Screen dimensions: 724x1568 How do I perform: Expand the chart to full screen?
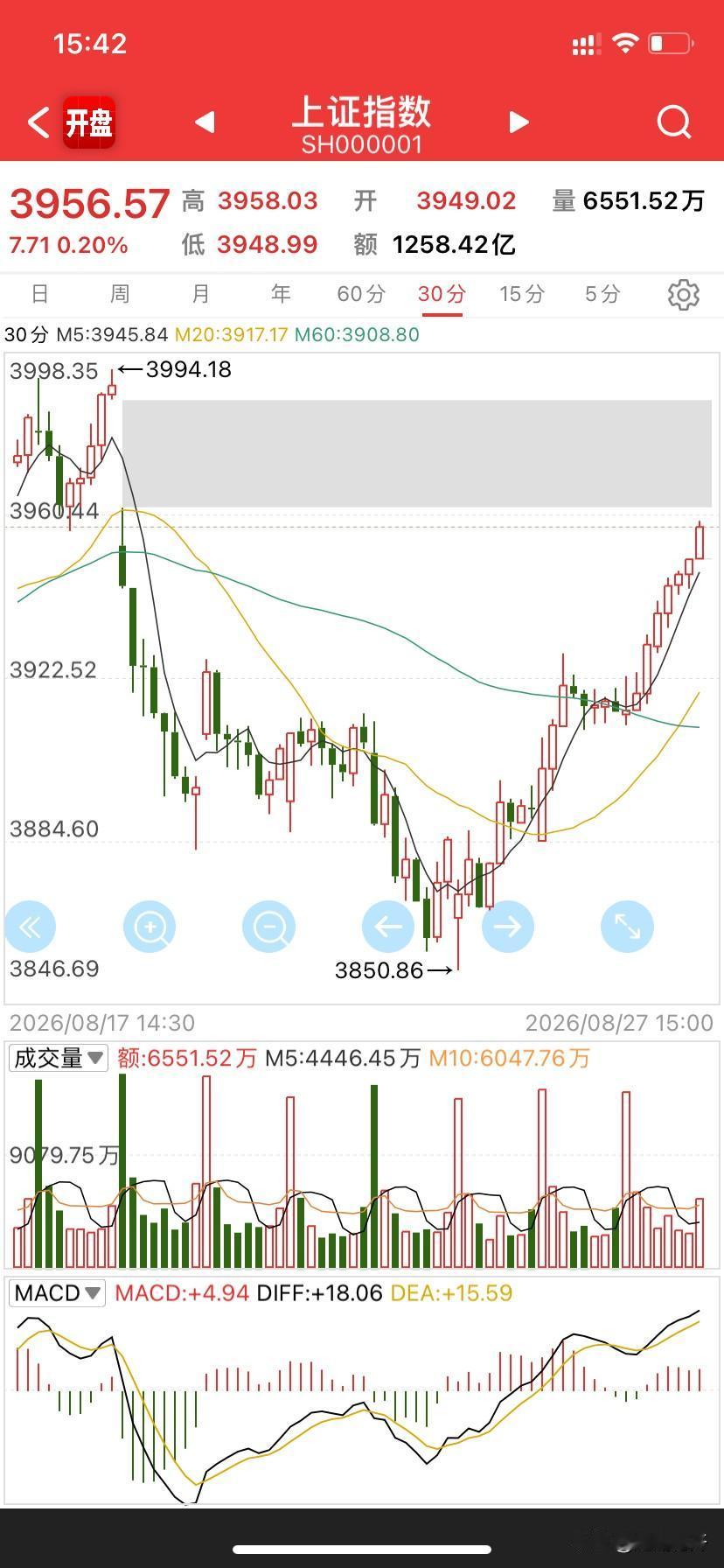[627, 927]
